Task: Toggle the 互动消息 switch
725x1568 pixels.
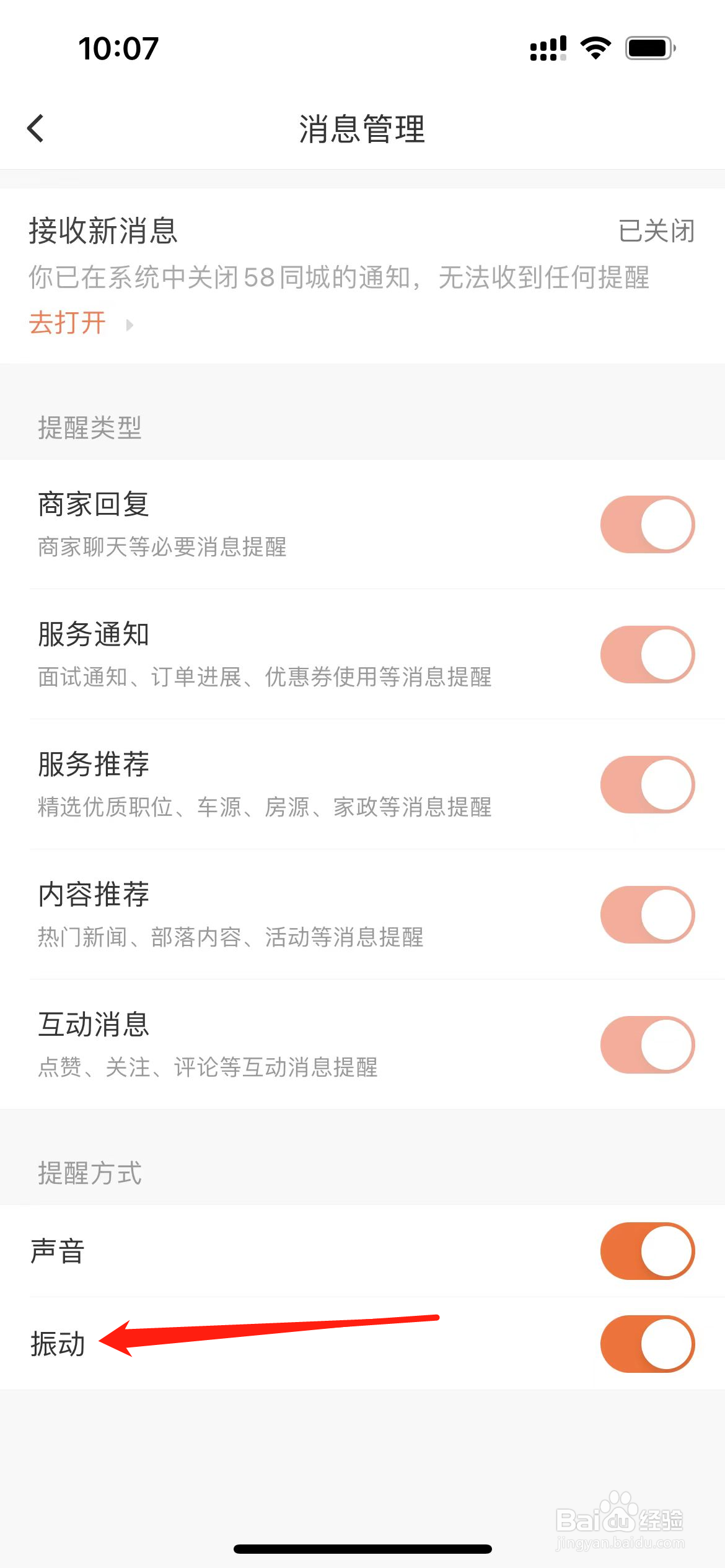Action: point(648,1045)
